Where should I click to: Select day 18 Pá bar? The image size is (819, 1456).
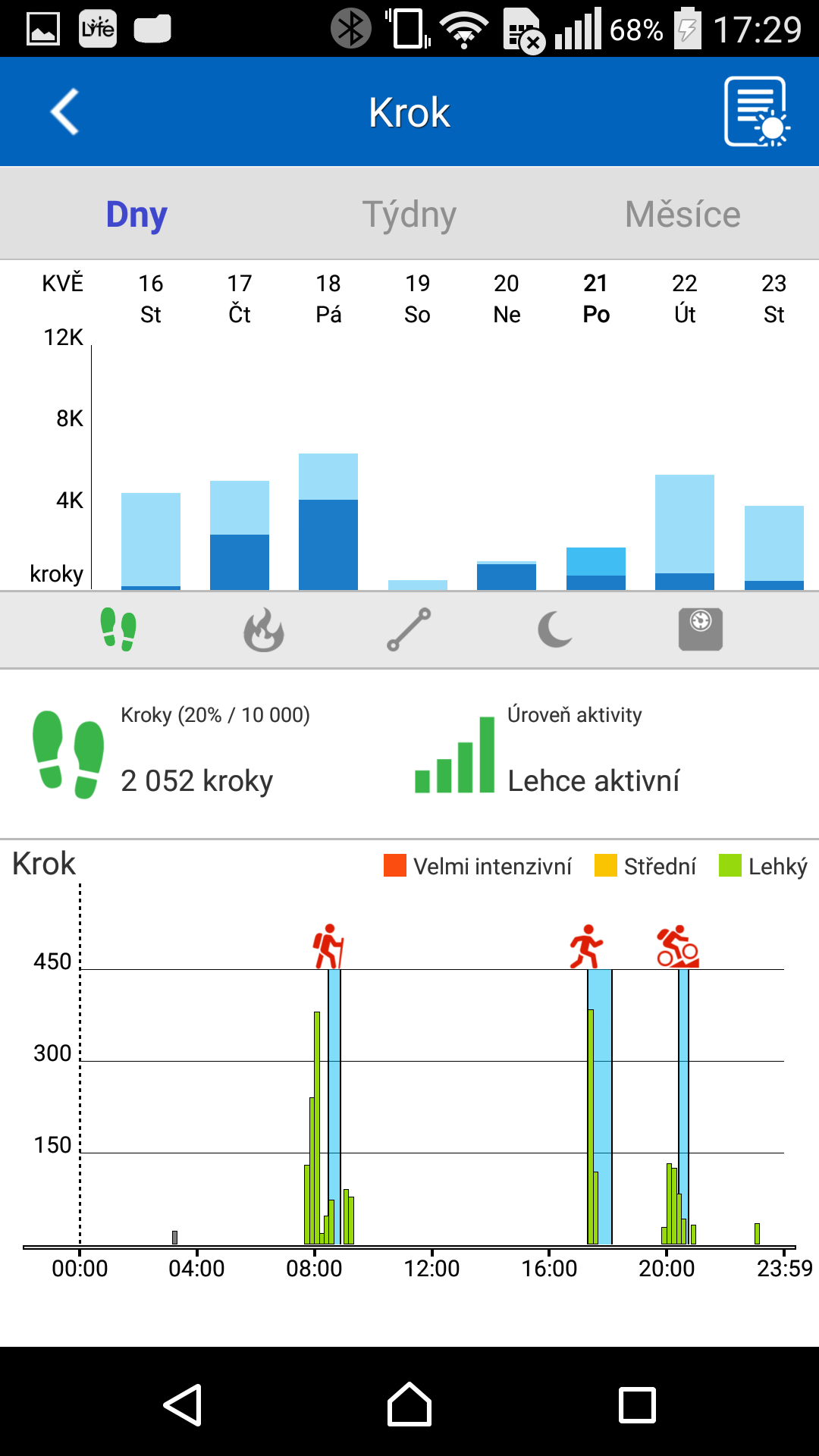click(328, 521)
